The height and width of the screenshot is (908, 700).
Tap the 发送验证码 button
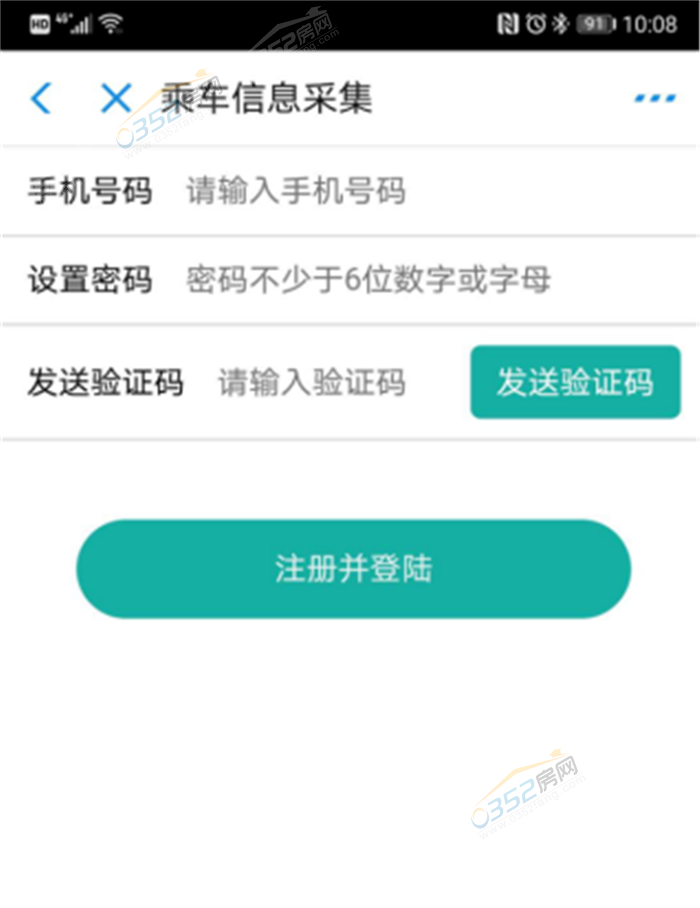click(575, 382)
